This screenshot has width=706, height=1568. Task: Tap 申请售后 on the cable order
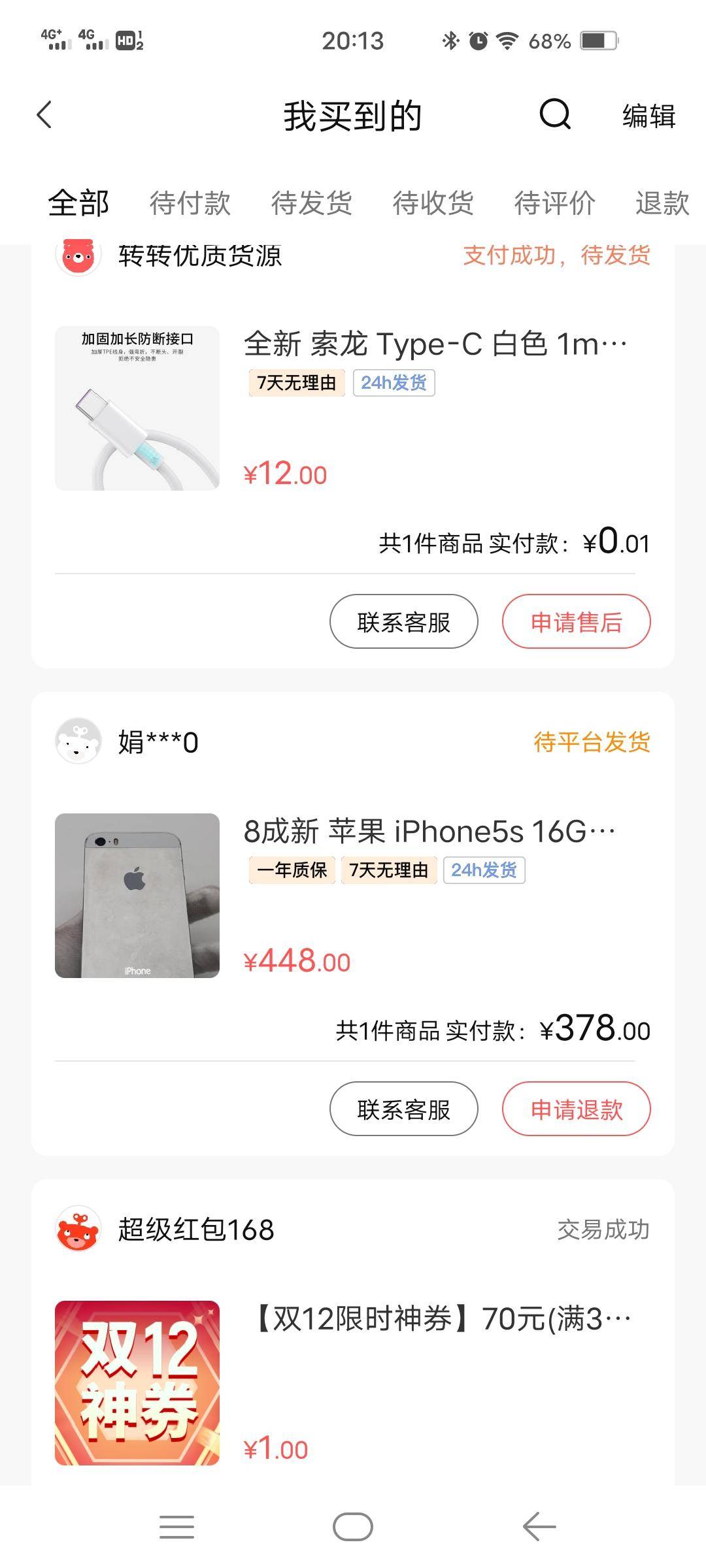[x=576, y=621]
